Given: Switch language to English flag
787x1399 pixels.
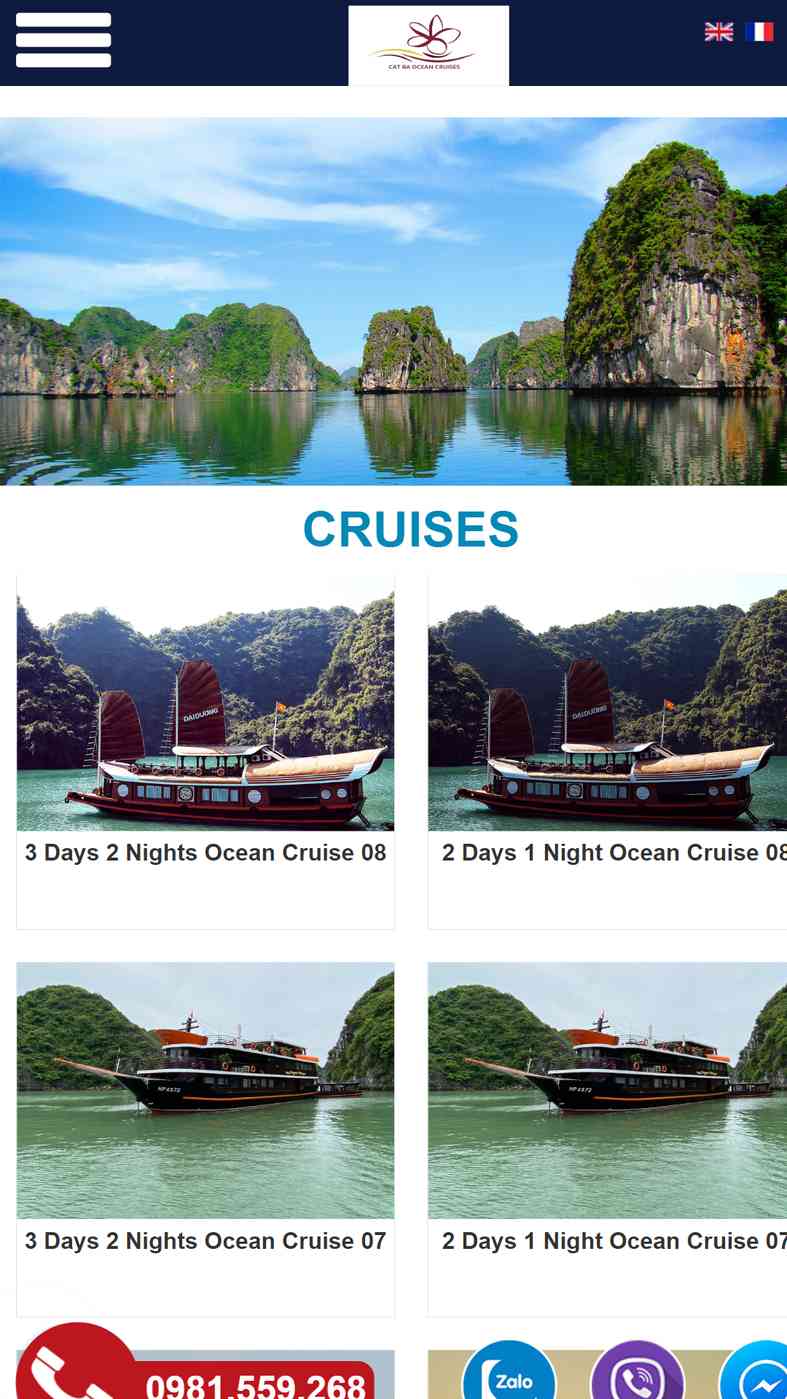Looking at the screenshot, I should pyautogui.click(x=719, y=32).
